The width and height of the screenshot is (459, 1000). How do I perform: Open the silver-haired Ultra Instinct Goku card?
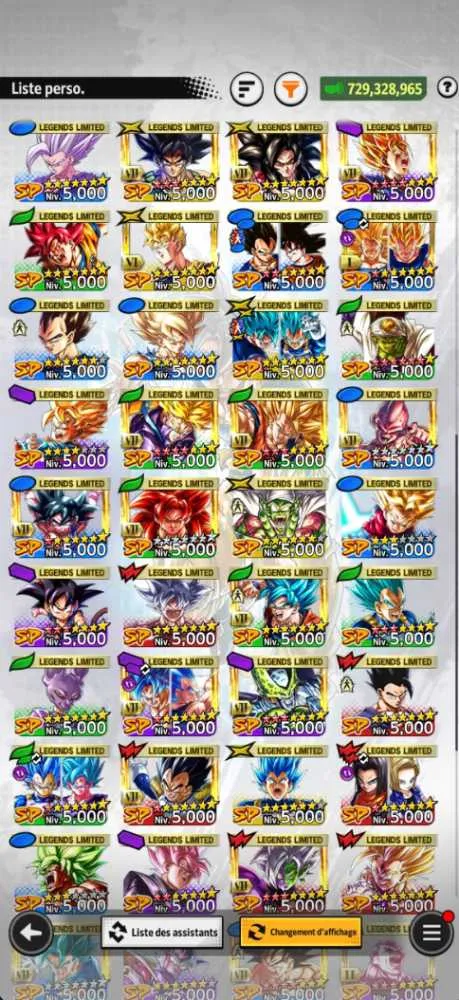click(x=169, y=607)
